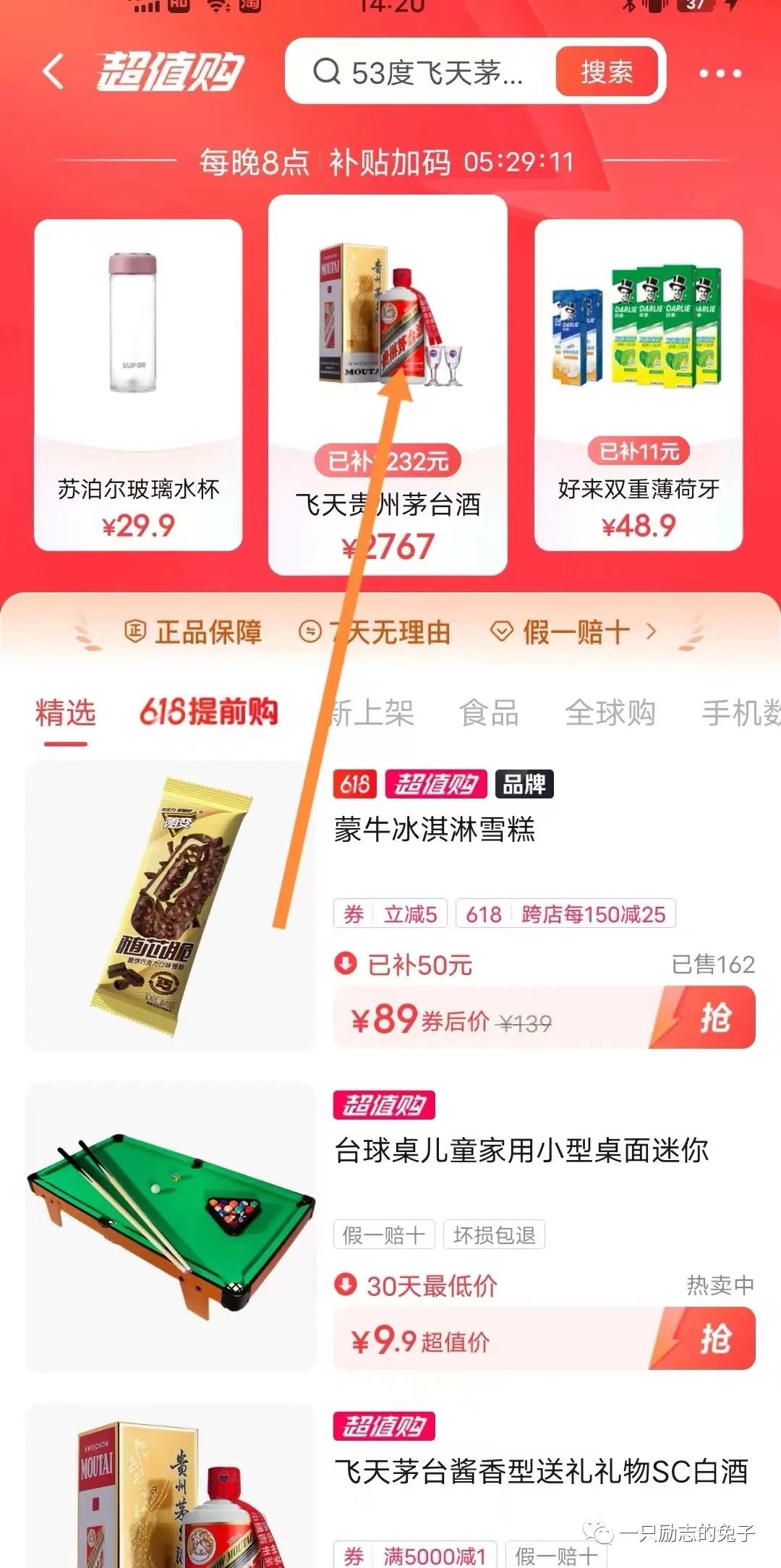781x1568 pixels.
Task: Open the three-dot overflow menu
Action: pyautogui.click(x=720, y=73)
